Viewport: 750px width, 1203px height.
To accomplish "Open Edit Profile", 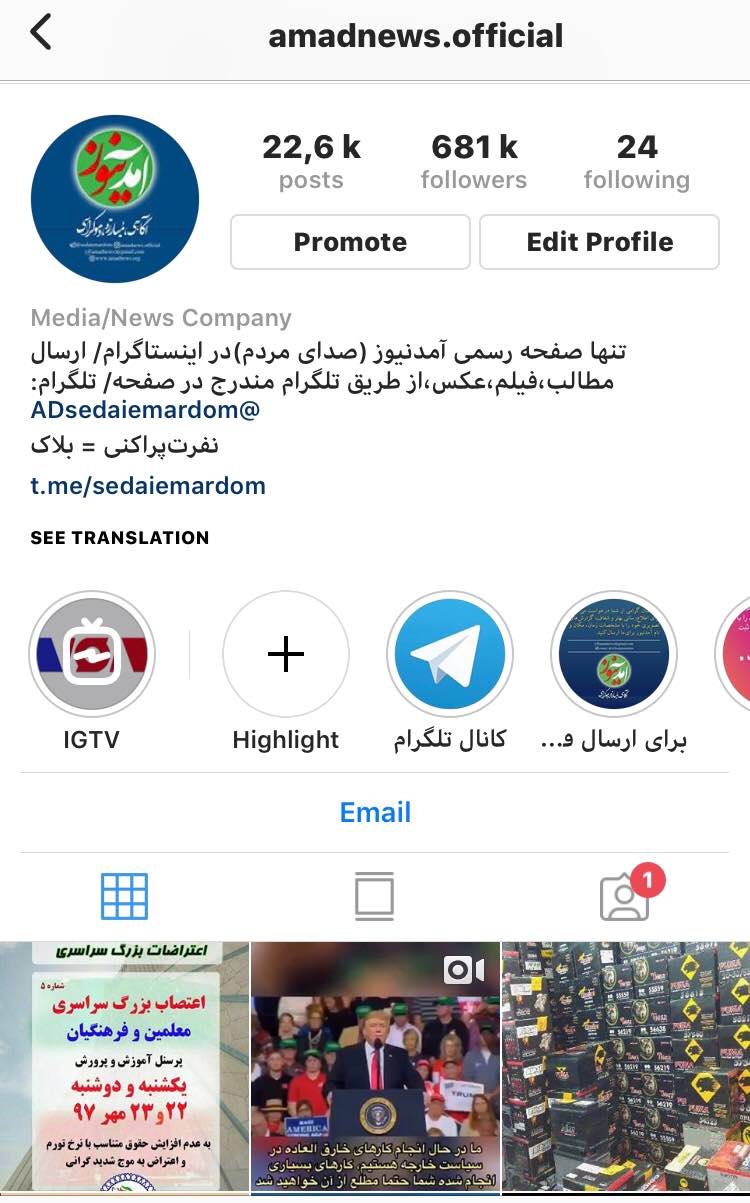I will pyautogui.click(x=599, y=242).
